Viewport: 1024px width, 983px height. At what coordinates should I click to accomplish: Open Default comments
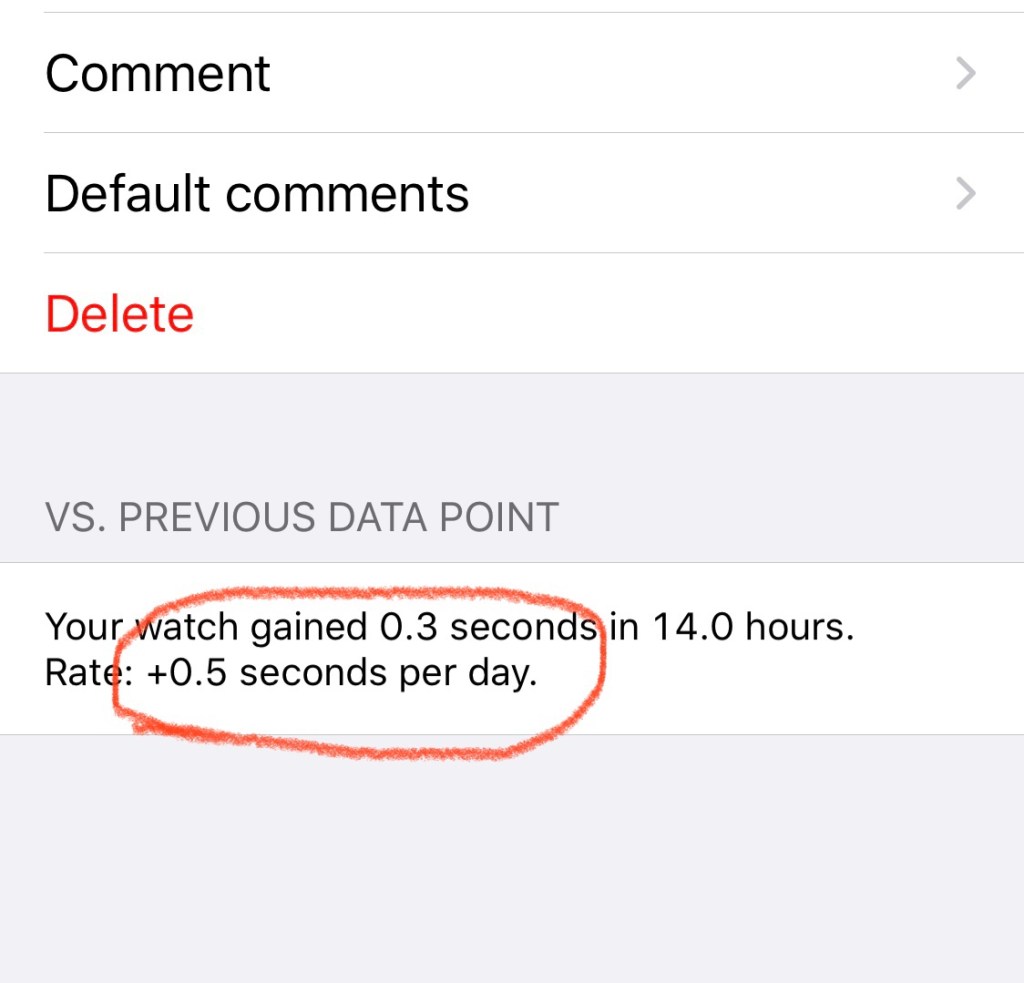click(x=510, y=193)
